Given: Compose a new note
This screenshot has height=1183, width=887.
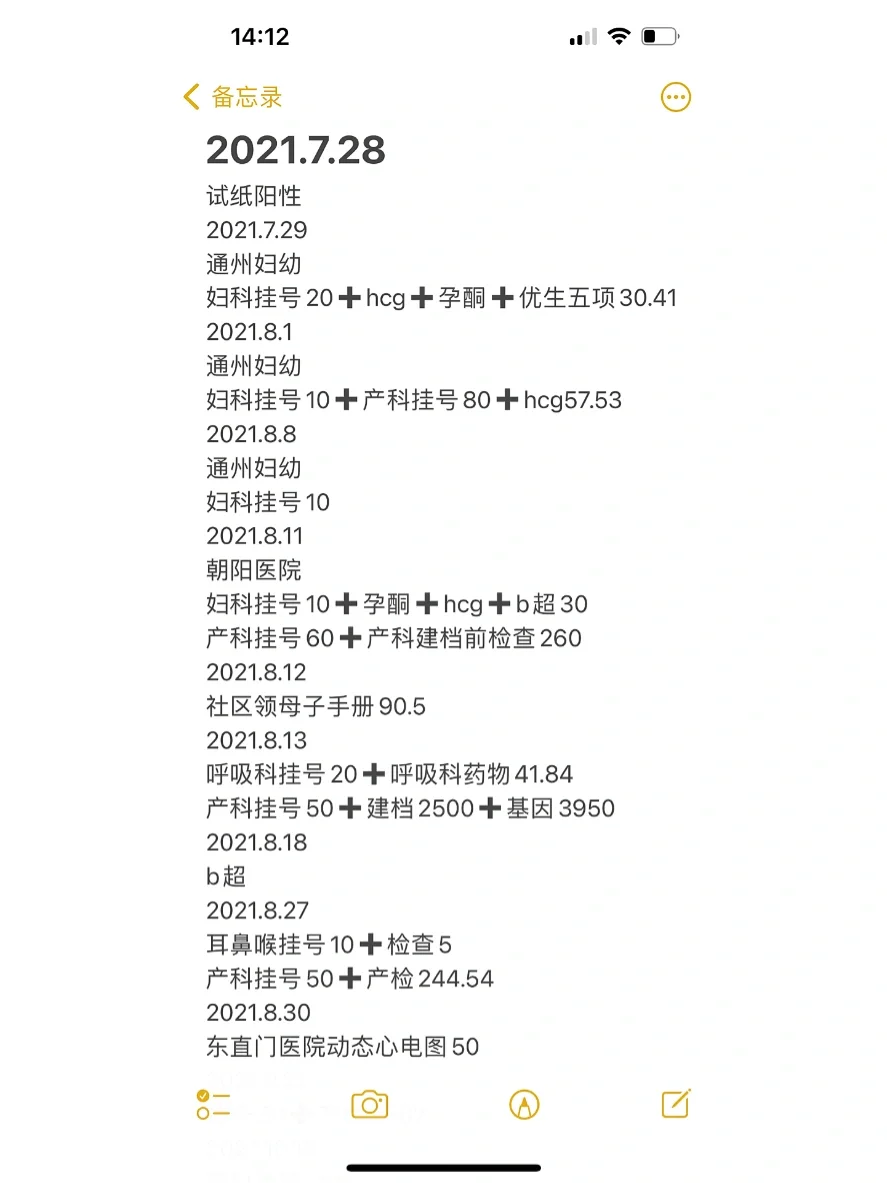Looking at the screenshot, I should (x=676, y=1103).
